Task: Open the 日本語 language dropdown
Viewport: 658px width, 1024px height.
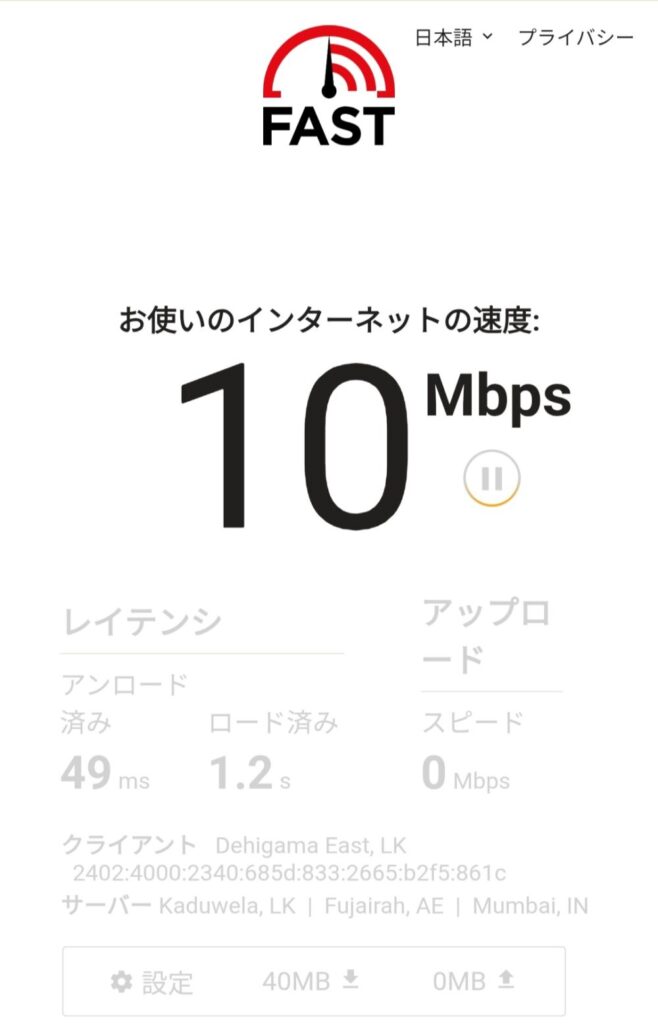Action: (x=454, y=37)
